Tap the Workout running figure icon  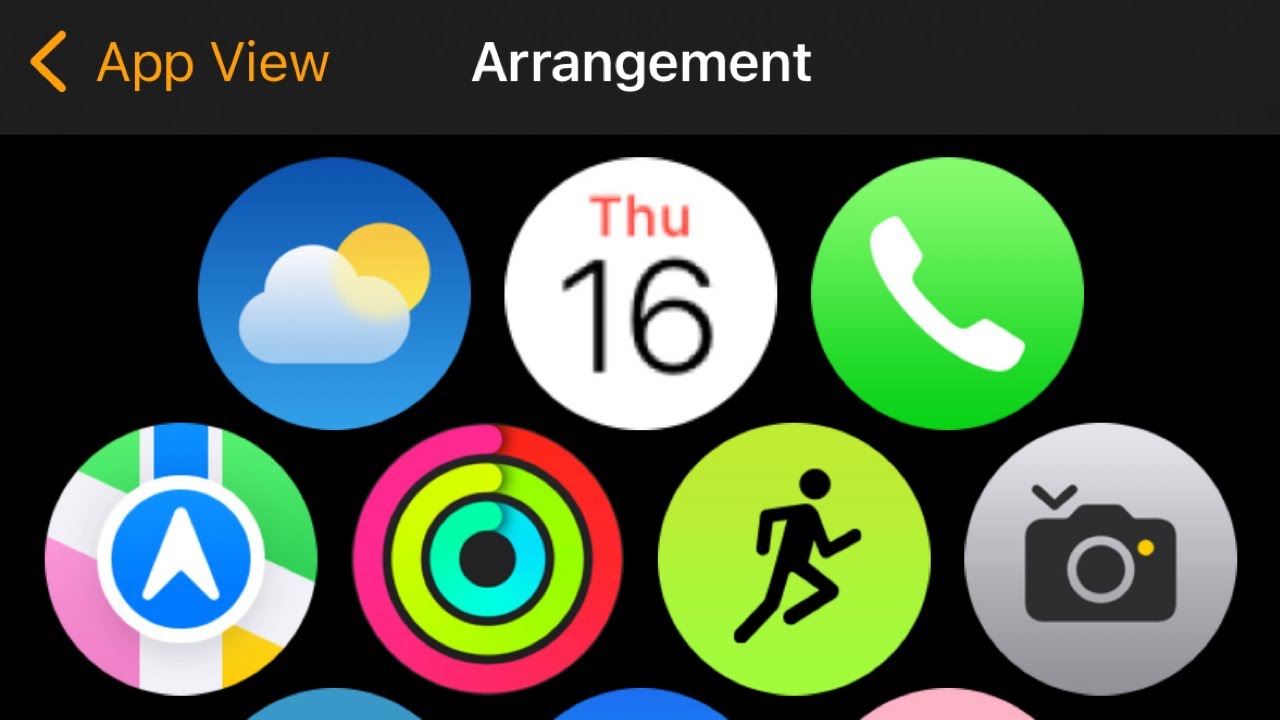(794, 559)
